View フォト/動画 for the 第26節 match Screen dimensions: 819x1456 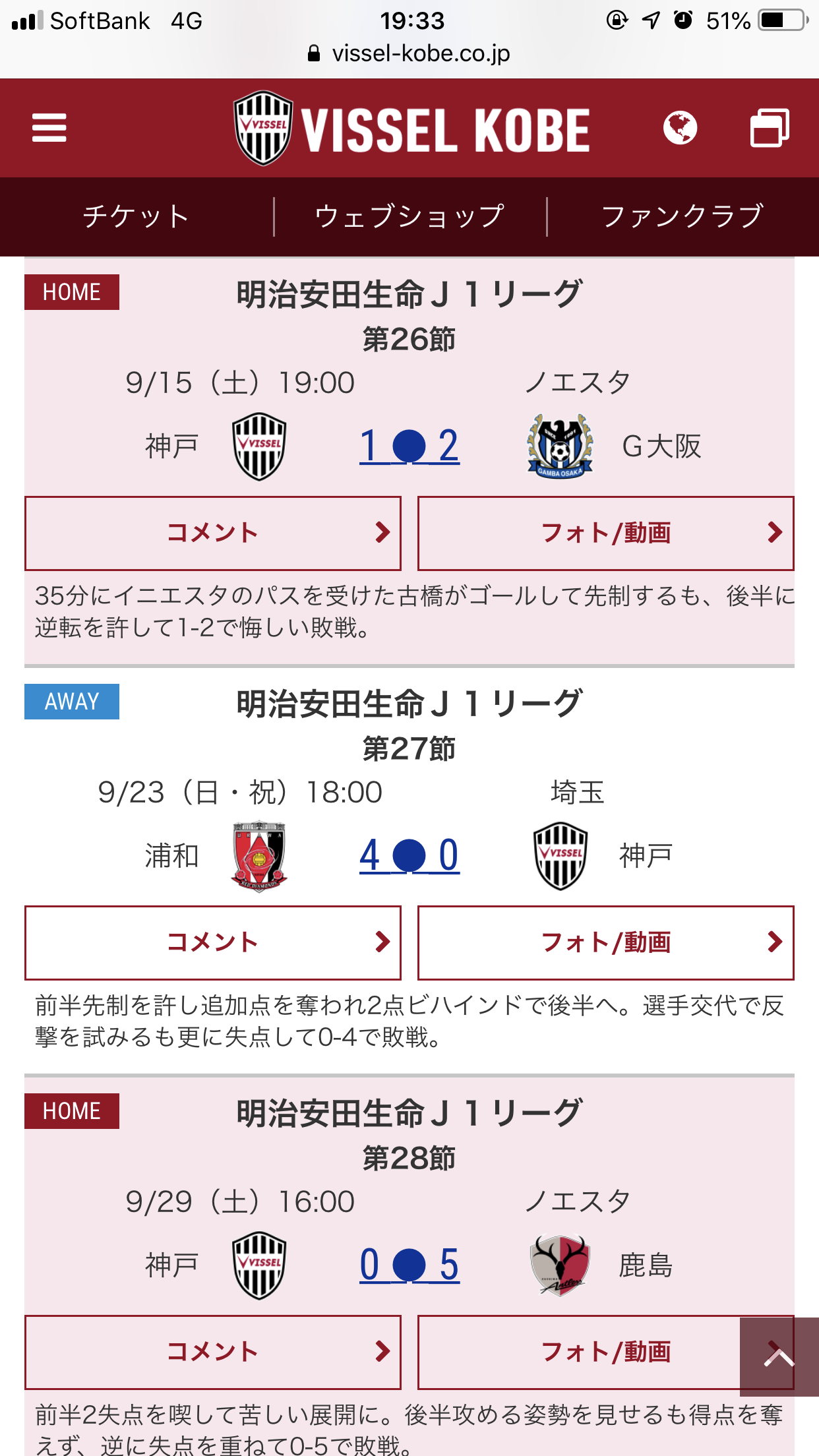click(x=605, y=533)
